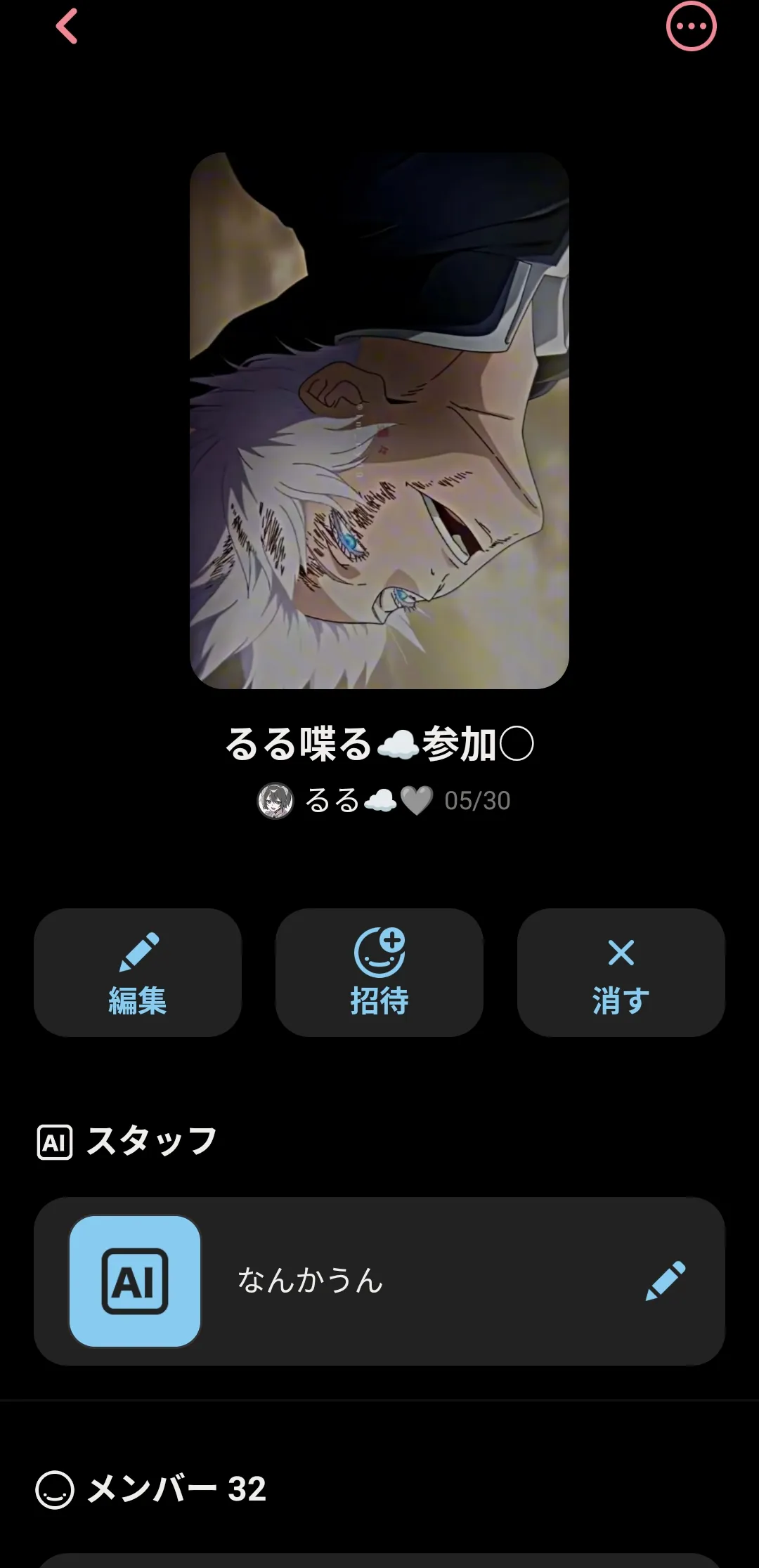Delete the room with the 消す button
The image size is (759, 1568).
point(621,972)
